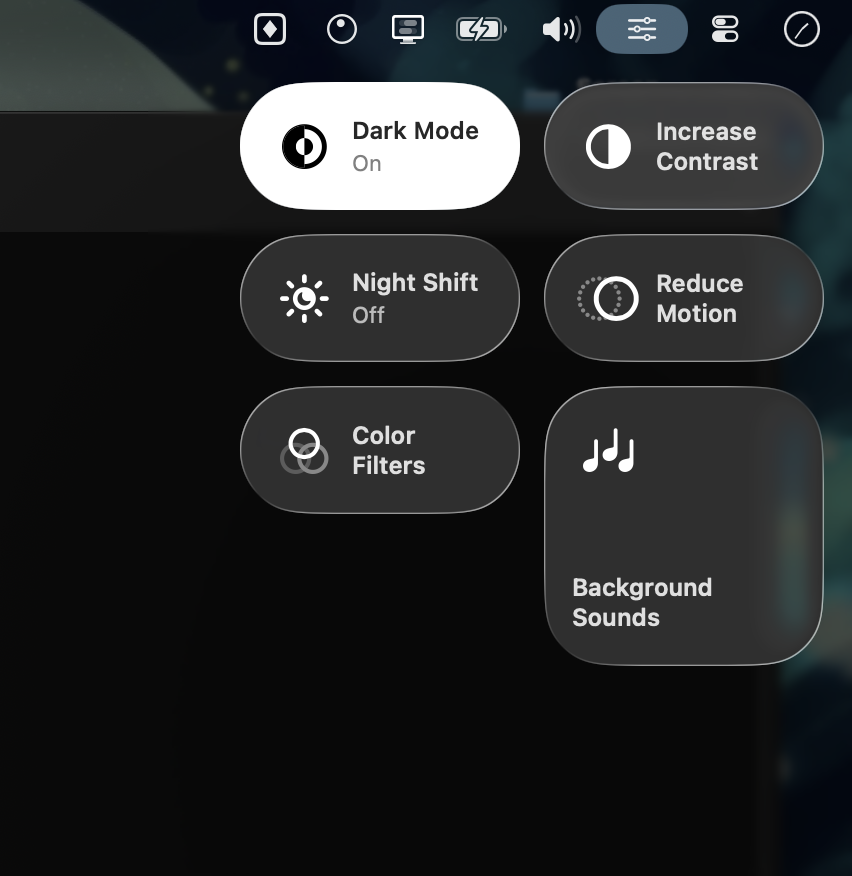
Task: Enable Reduce Motion
Action: tap(683, 298)
